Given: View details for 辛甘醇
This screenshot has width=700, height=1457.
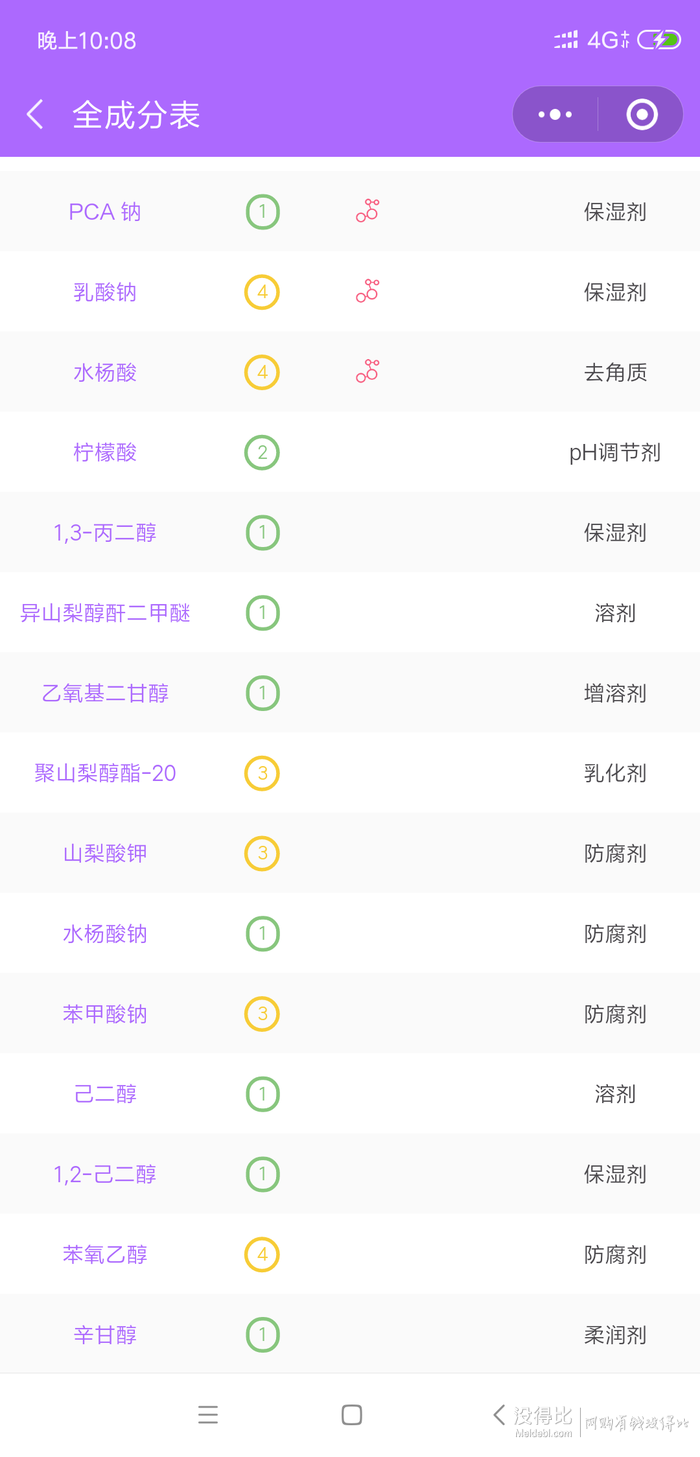Looking at the screenshot, I should point(105,1334).
